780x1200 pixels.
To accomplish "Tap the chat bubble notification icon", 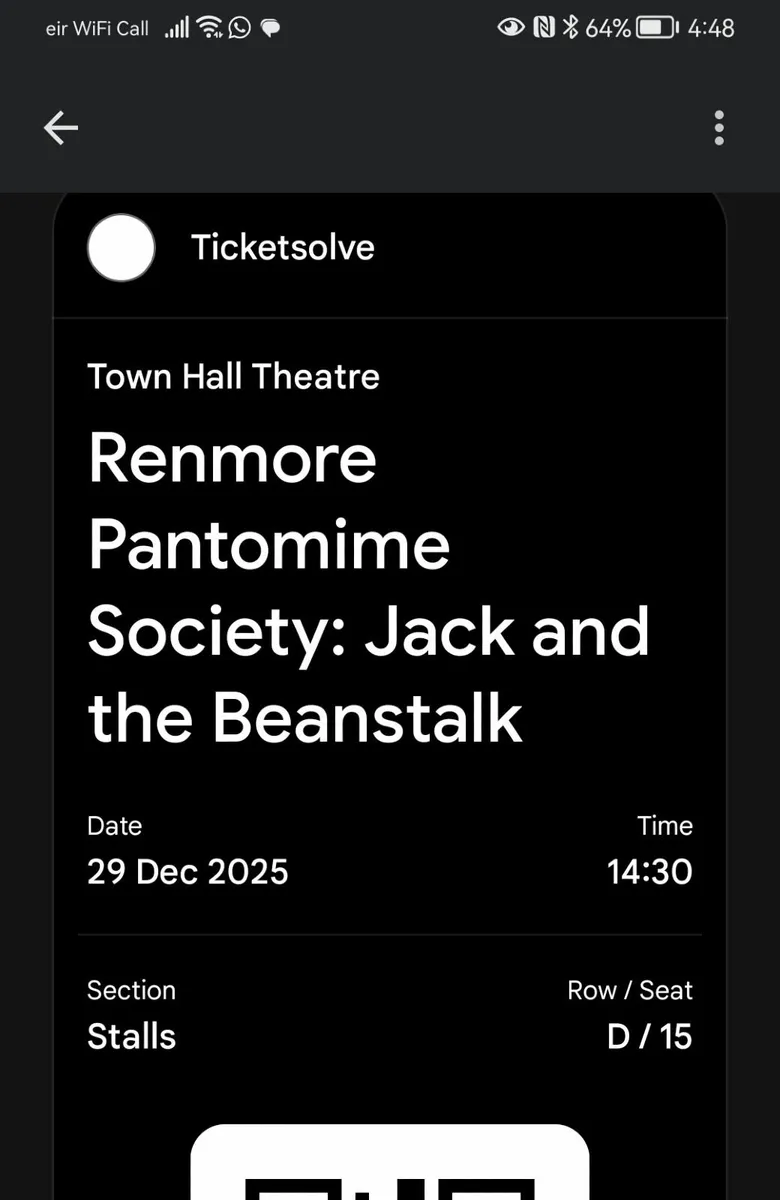I will (270, 28).
